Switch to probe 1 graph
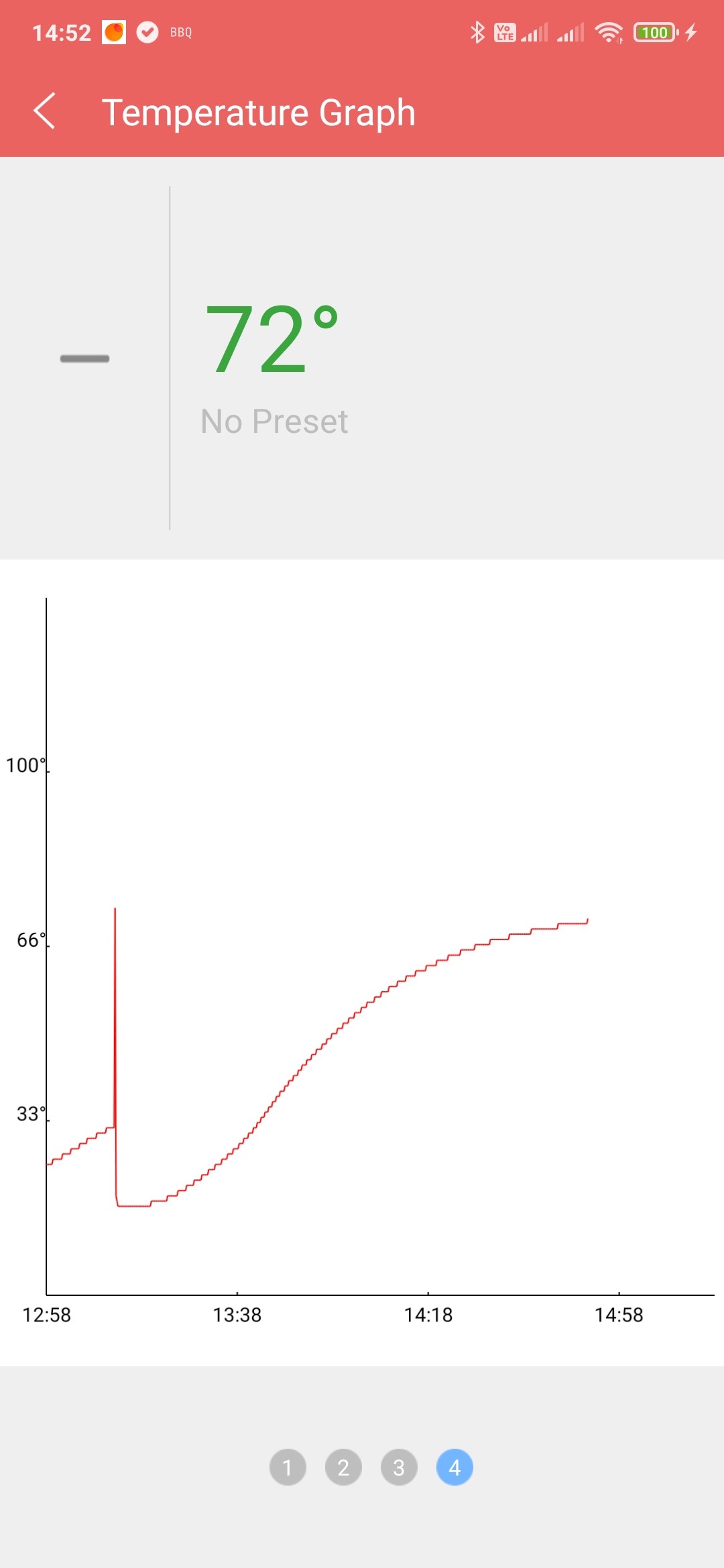Screen dimensions: 724x1568 tap(288, 1467)
